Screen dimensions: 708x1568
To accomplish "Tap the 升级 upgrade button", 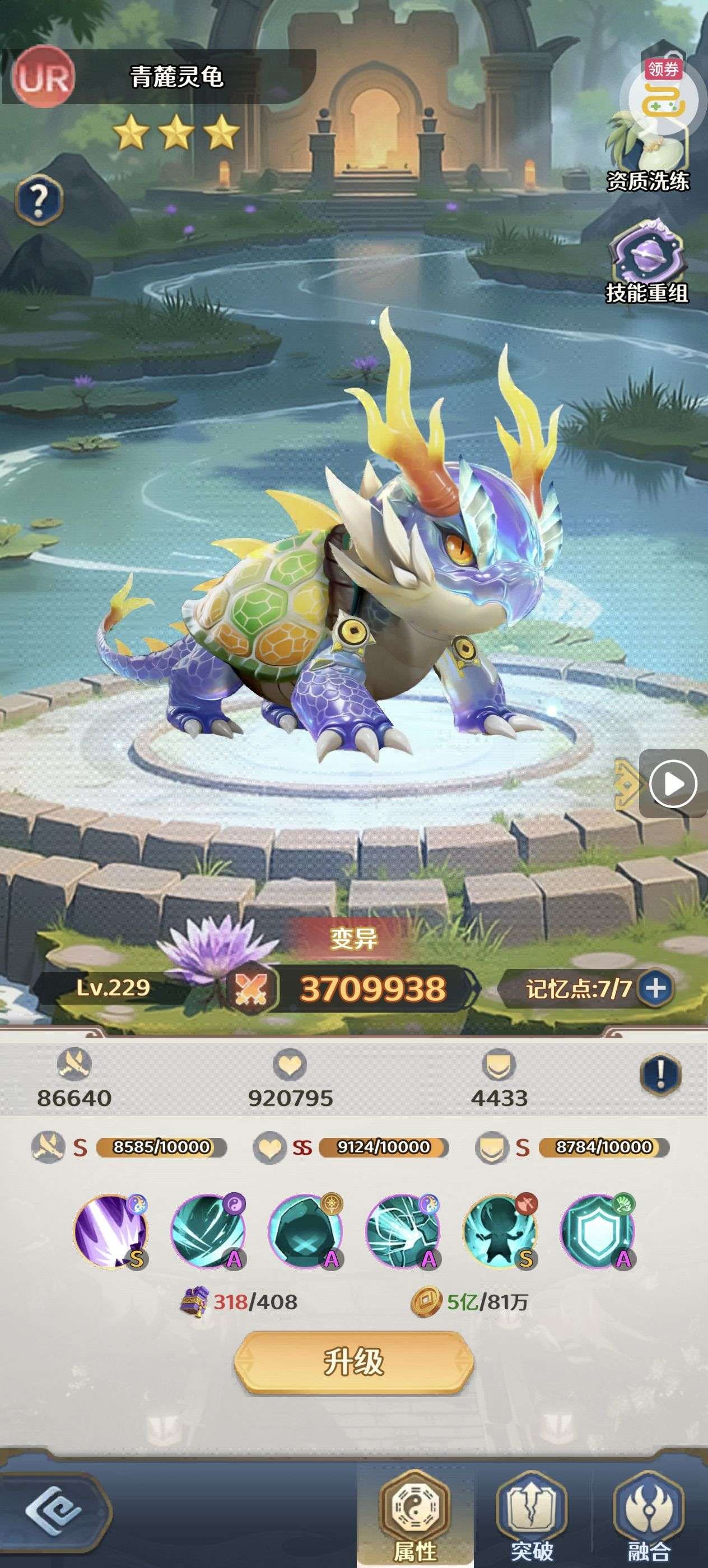I will pyautogui.click(x=353, y=1362).
